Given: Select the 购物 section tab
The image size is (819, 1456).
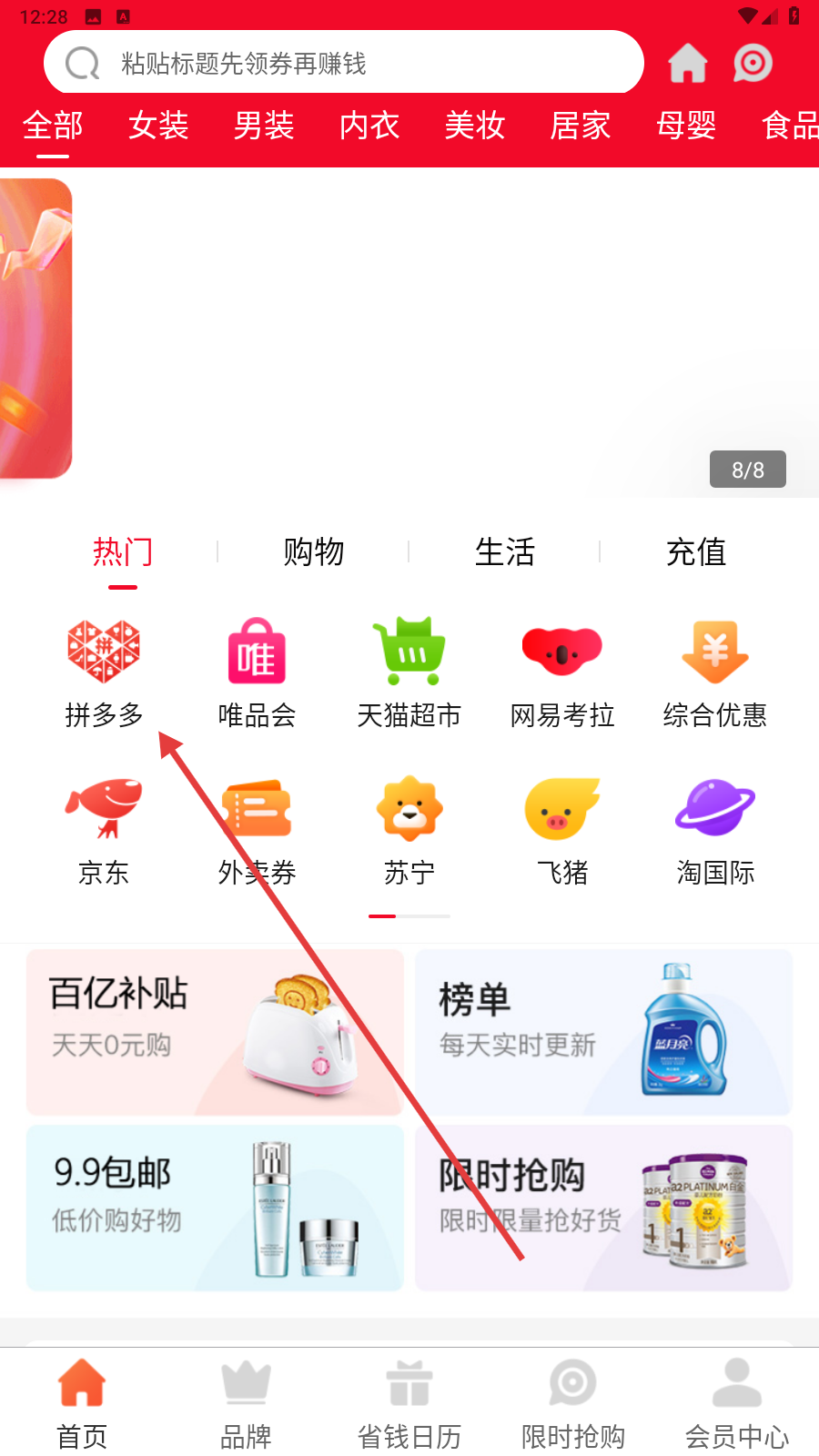Looking at the screenshot, I should 314,552.
